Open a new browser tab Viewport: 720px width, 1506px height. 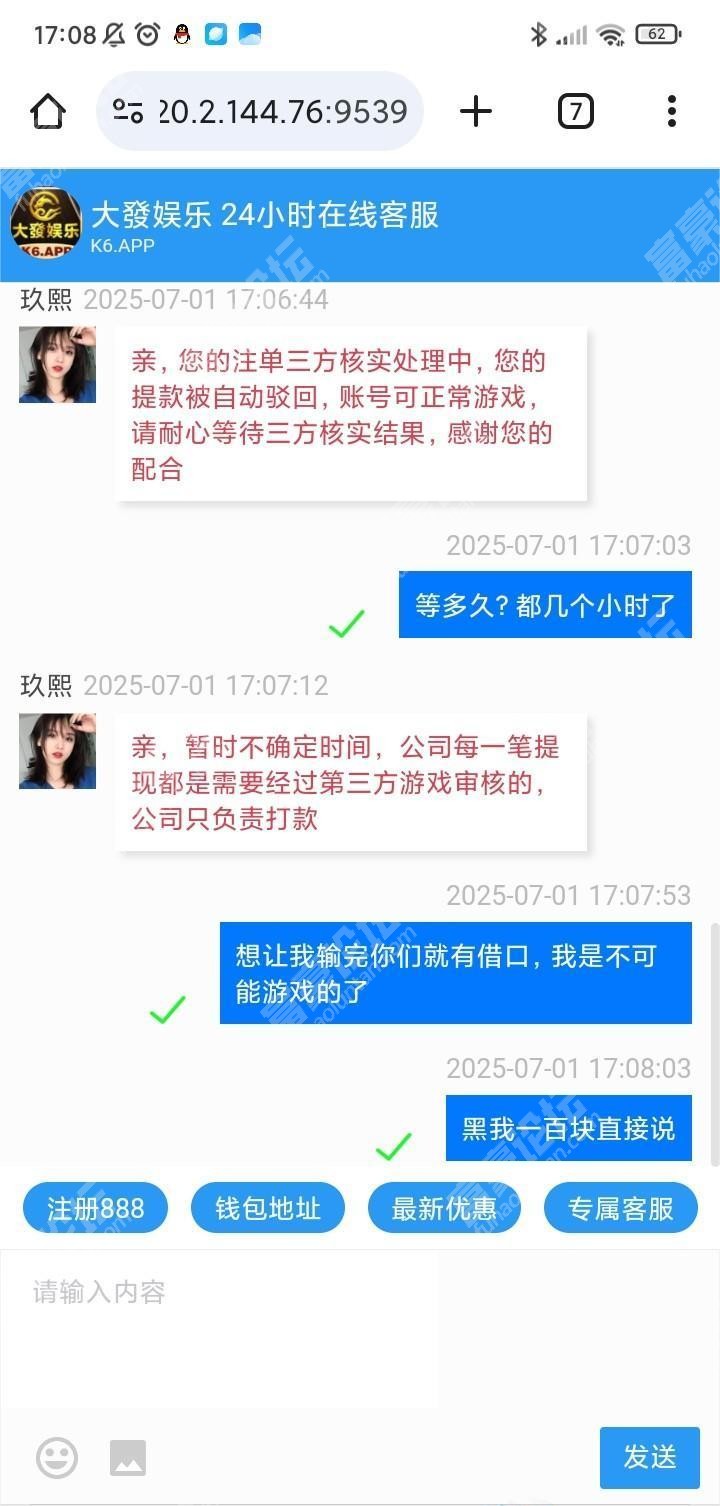[476, 111]
